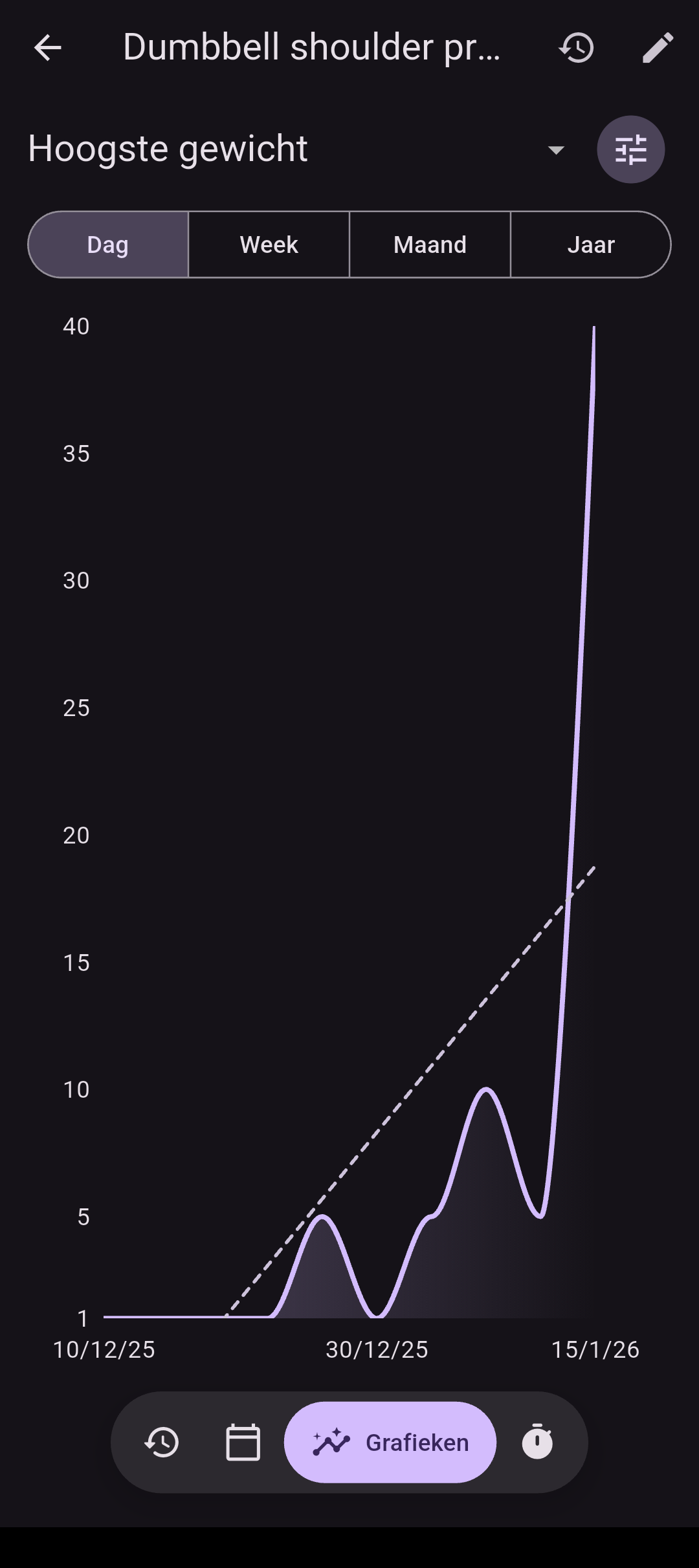The width and height of the screenshot is (699, 1568).
Task: Open the calendar tab in bottom navigation
Action: pyautogui.click(x=243, y=1442)
